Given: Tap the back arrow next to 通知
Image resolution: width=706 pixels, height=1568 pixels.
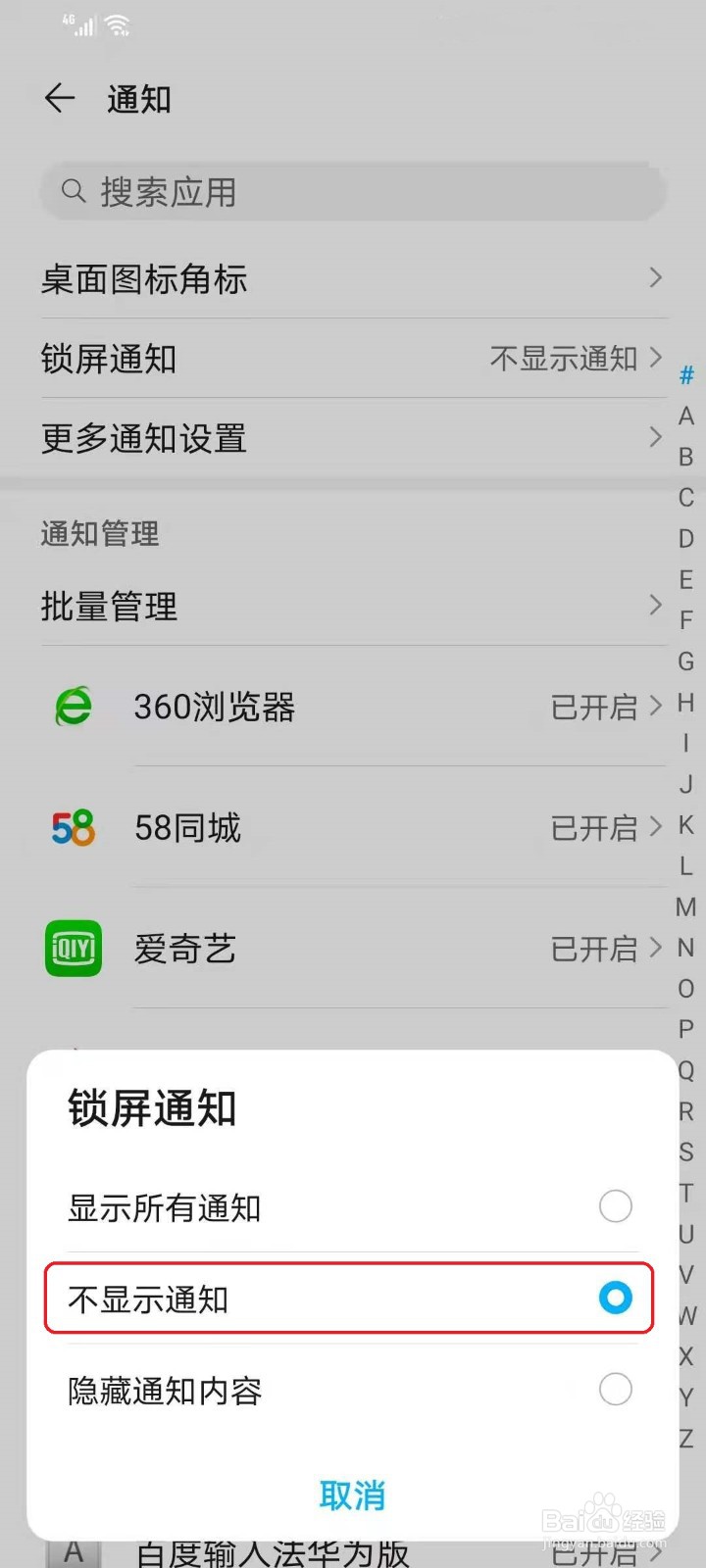Looking at the screenshot, I should [x=59, y=98].
